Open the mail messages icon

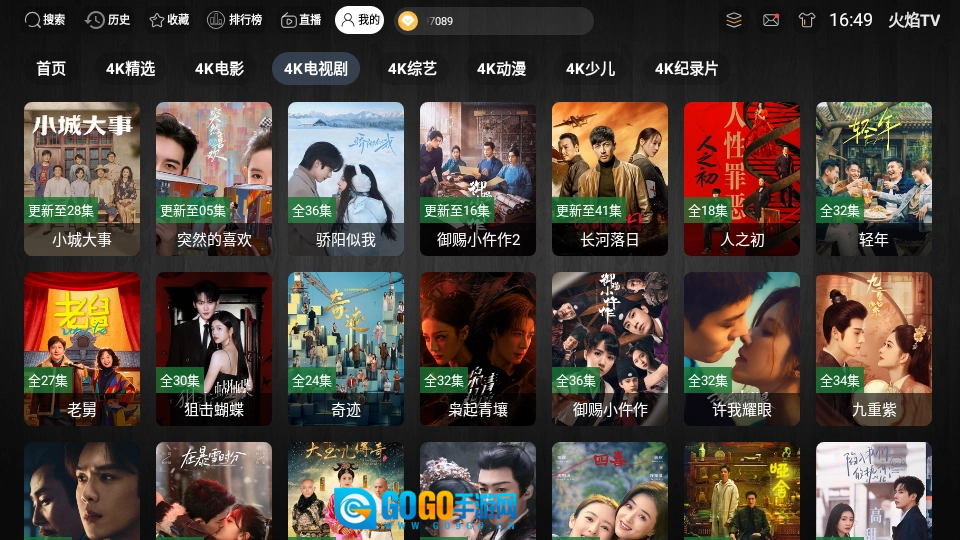(771, 20)
